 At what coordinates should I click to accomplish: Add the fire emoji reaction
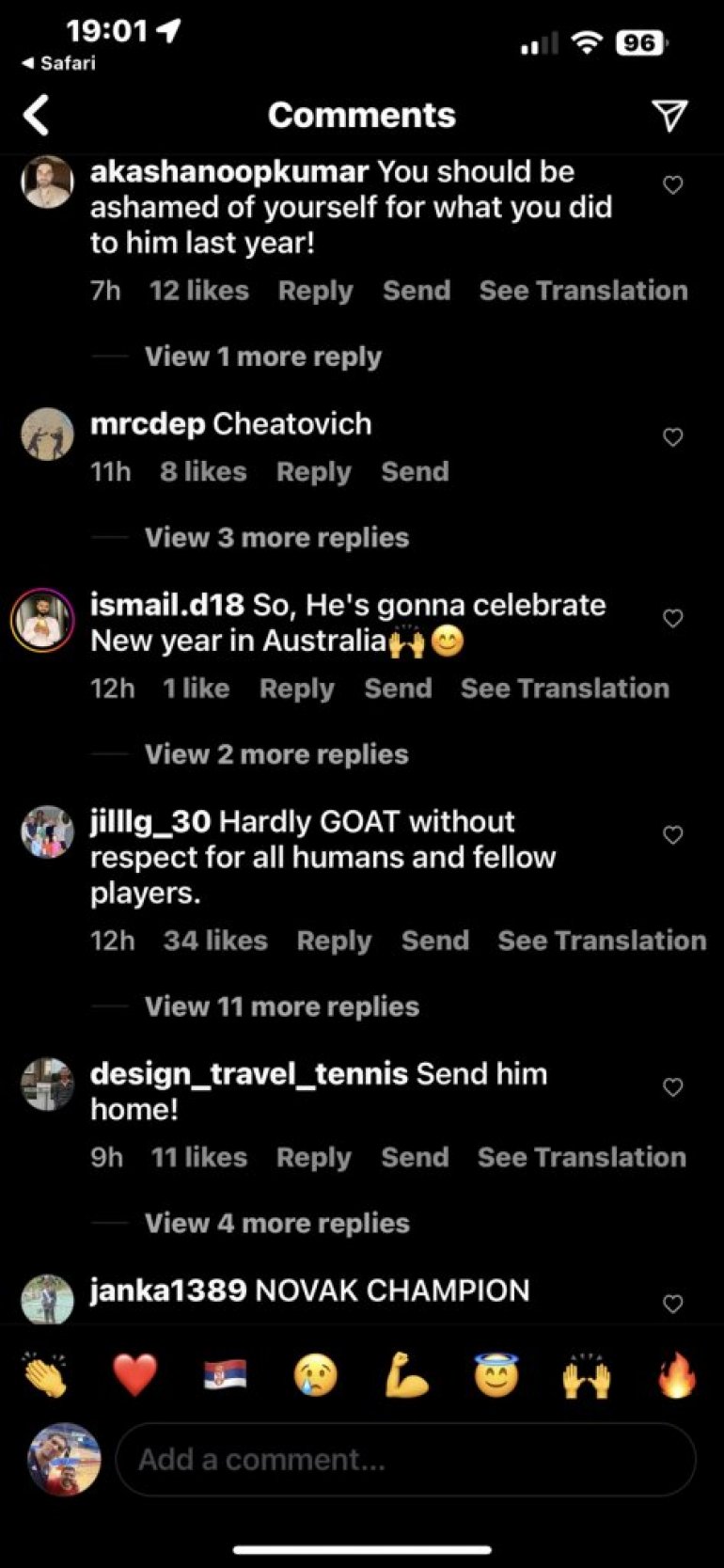coord(677,1376)
